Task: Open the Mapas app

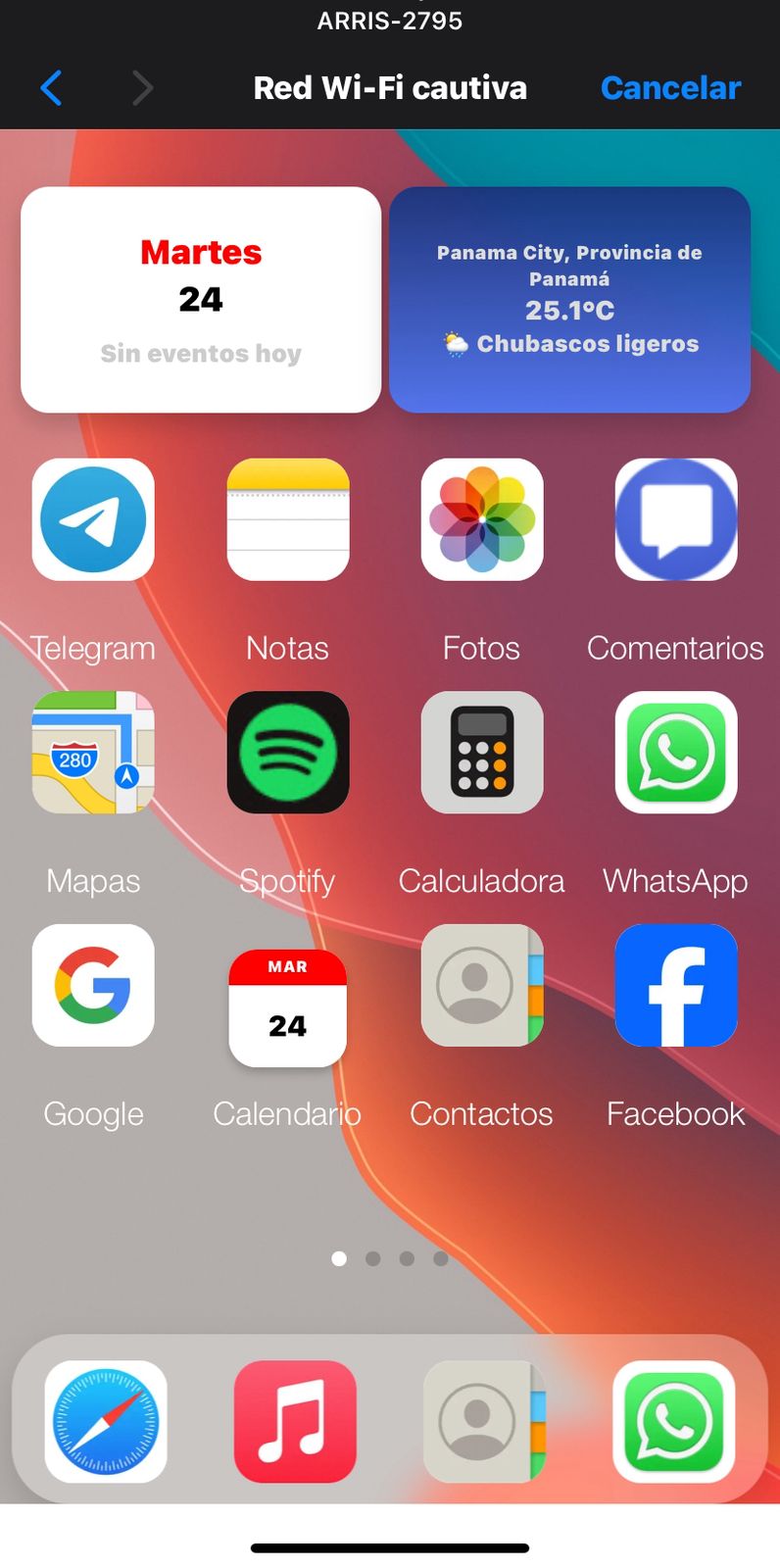Action: (x=93, y=753)
